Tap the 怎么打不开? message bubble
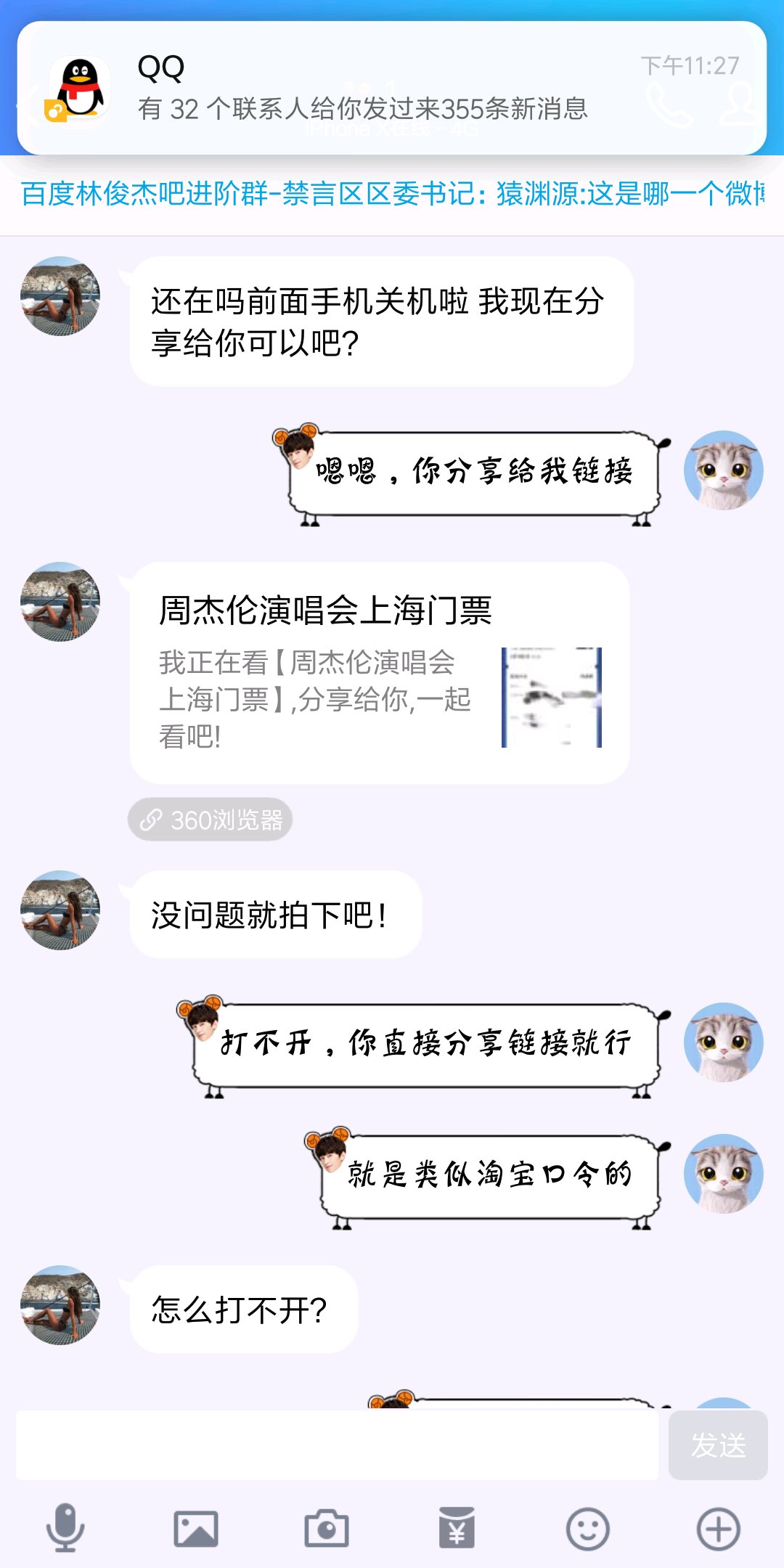 click(x=244, y=1310)
